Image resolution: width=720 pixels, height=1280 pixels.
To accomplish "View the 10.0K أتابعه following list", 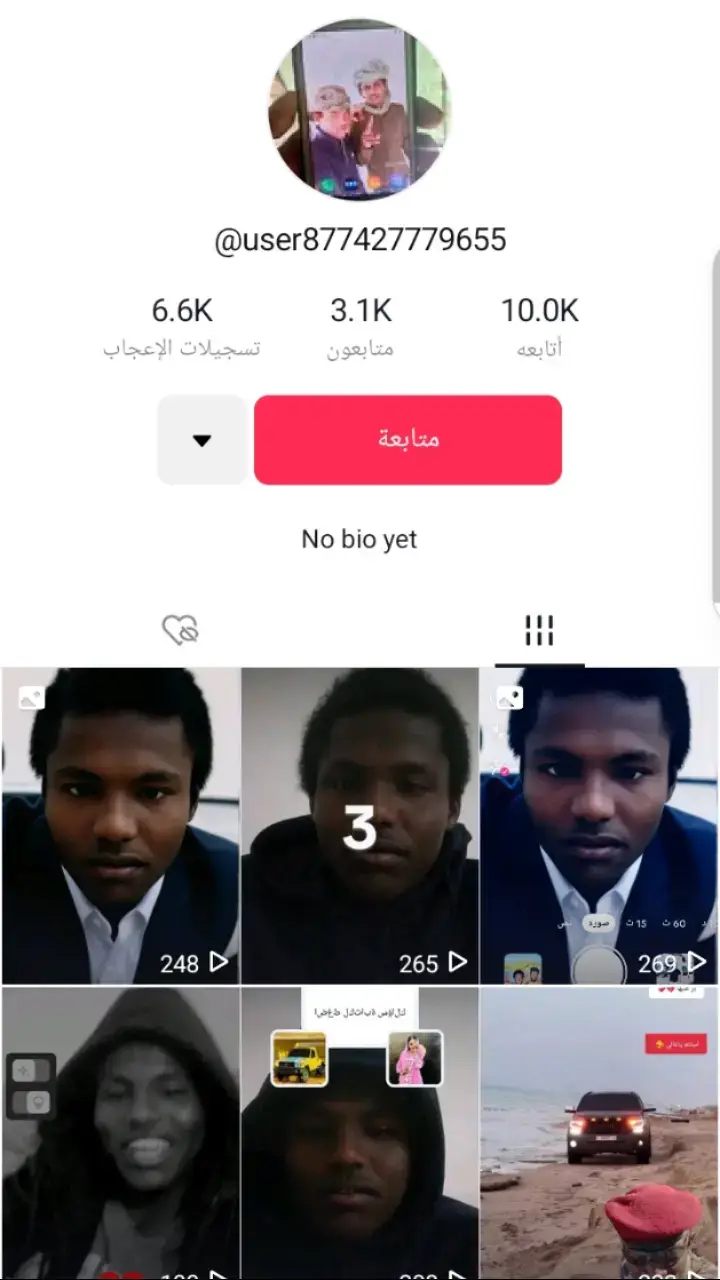I will pos(540,326).
